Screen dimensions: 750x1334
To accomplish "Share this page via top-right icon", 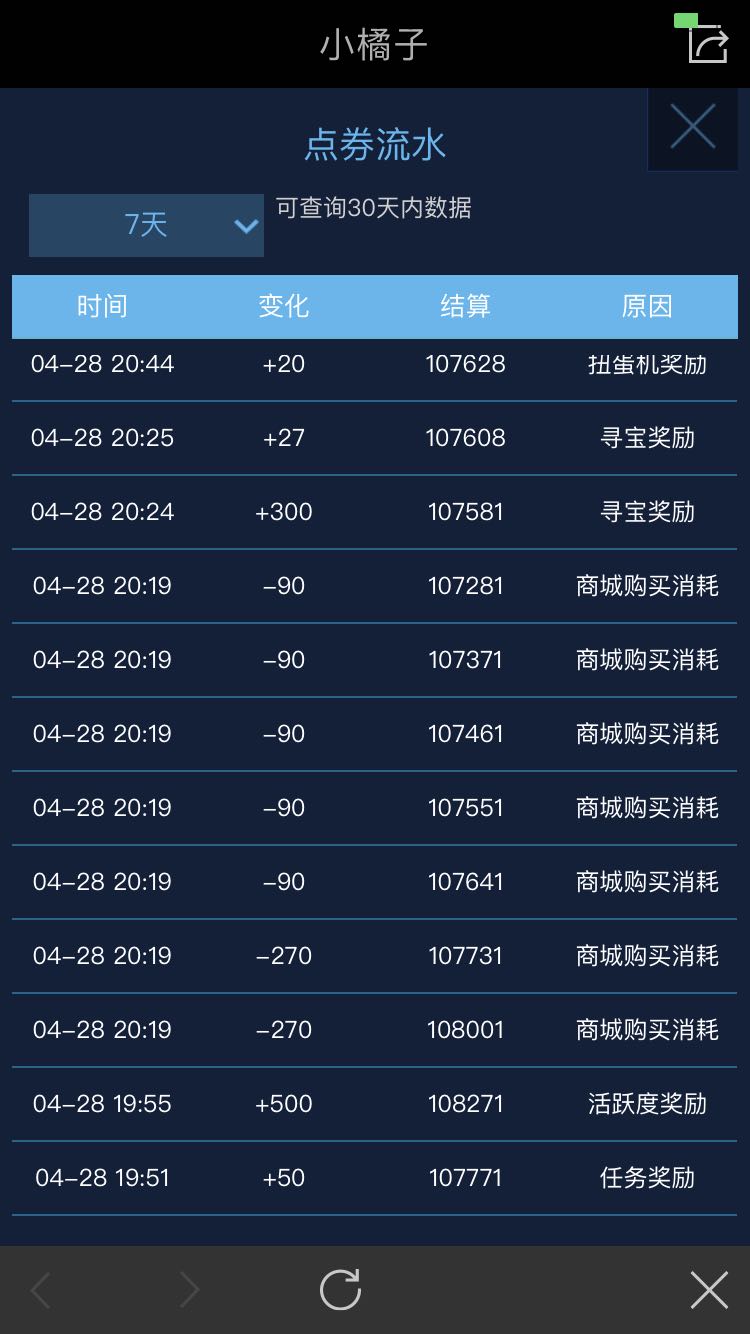I will [707, 43].
